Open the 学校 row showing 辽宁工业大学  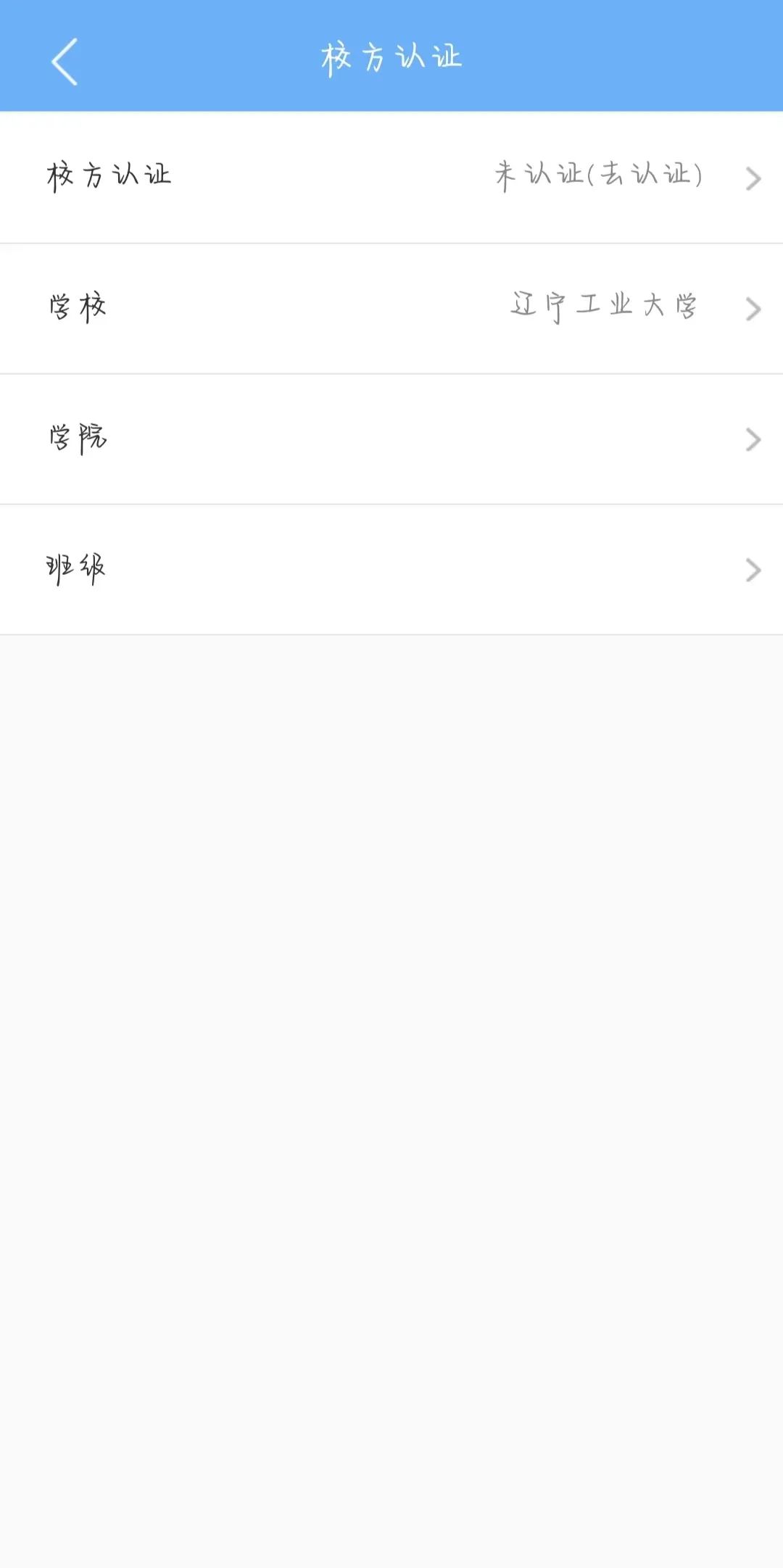click(391, 308)
